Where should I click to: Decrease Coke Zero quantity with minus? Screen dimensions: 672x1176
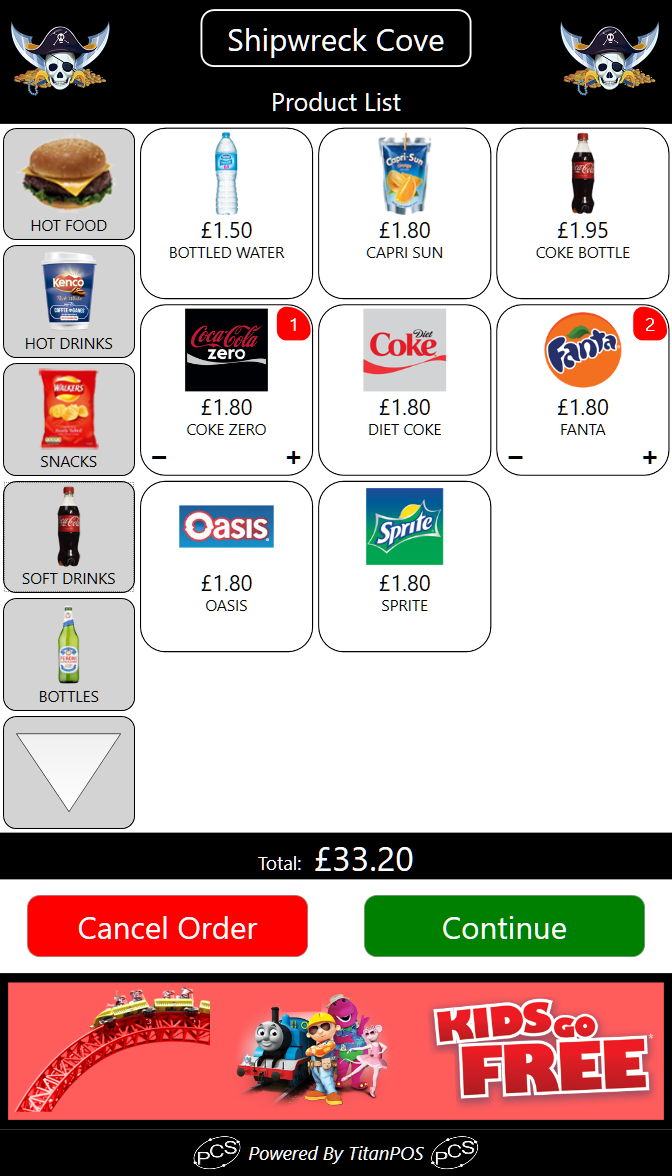[160, 458]
